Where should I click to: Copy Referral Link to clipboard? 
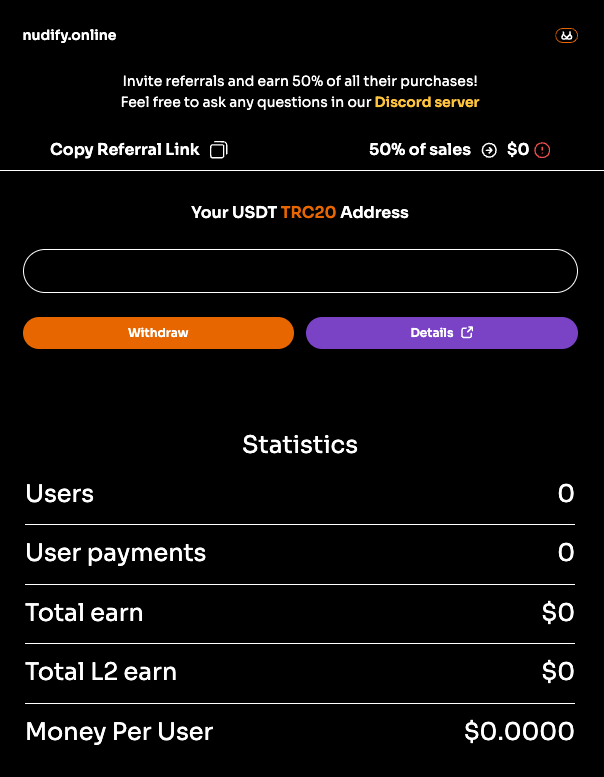(x=139, y=150)
